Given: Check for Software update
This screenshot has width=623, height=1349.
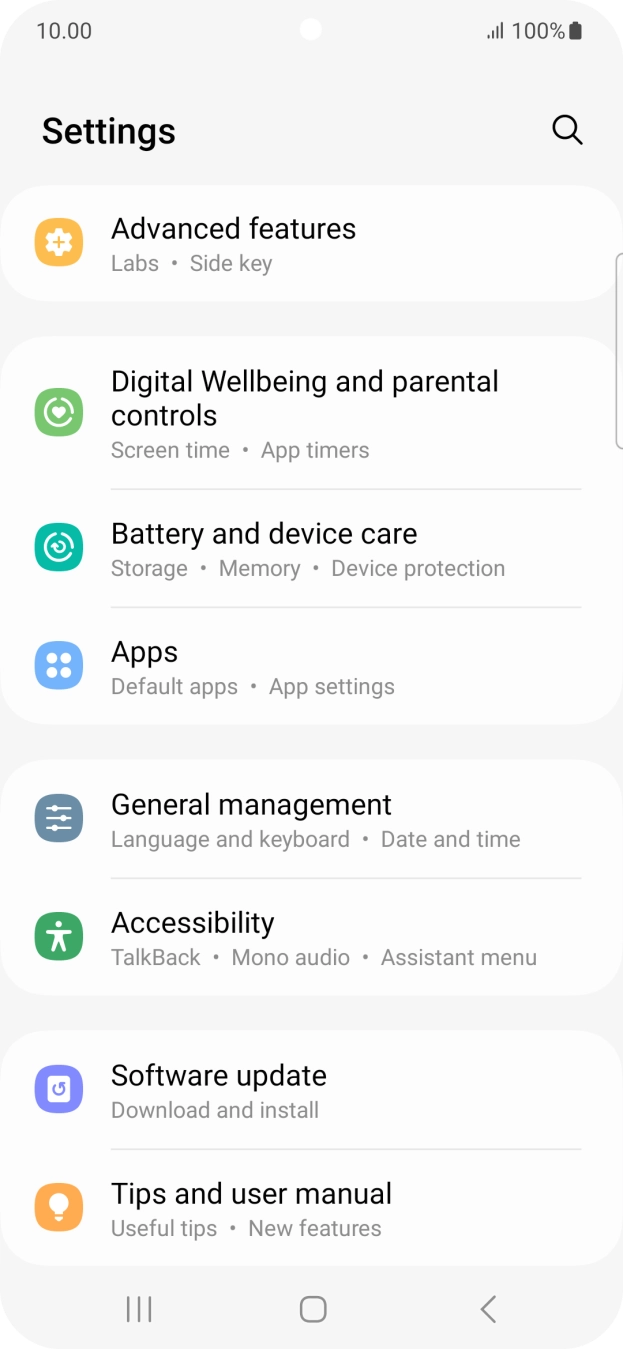Looking at the screenshot, I should (x=310, y=1091).
